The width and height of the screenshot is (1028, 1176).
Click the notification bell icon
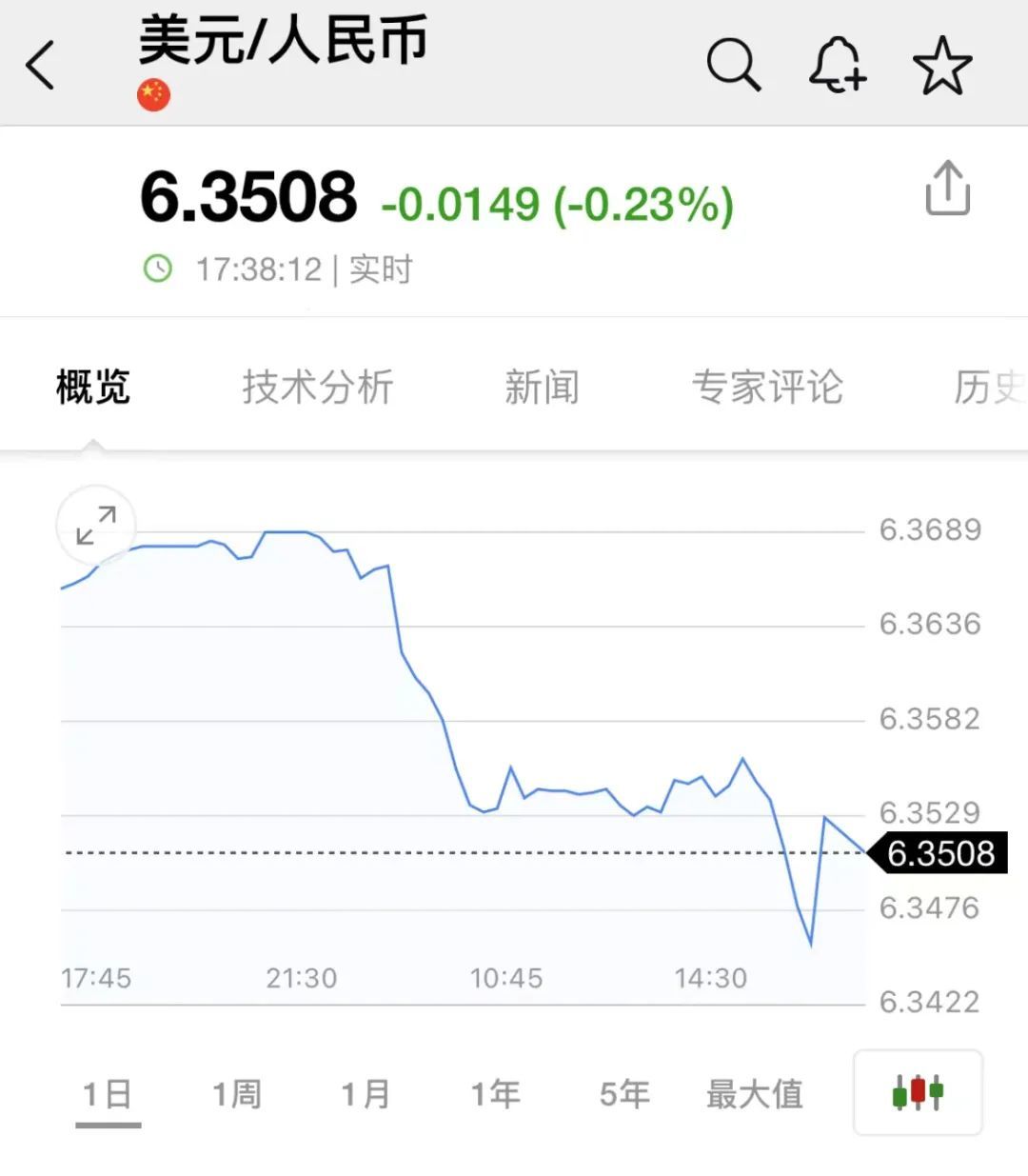pyautogui.click(x=839, y=65)
